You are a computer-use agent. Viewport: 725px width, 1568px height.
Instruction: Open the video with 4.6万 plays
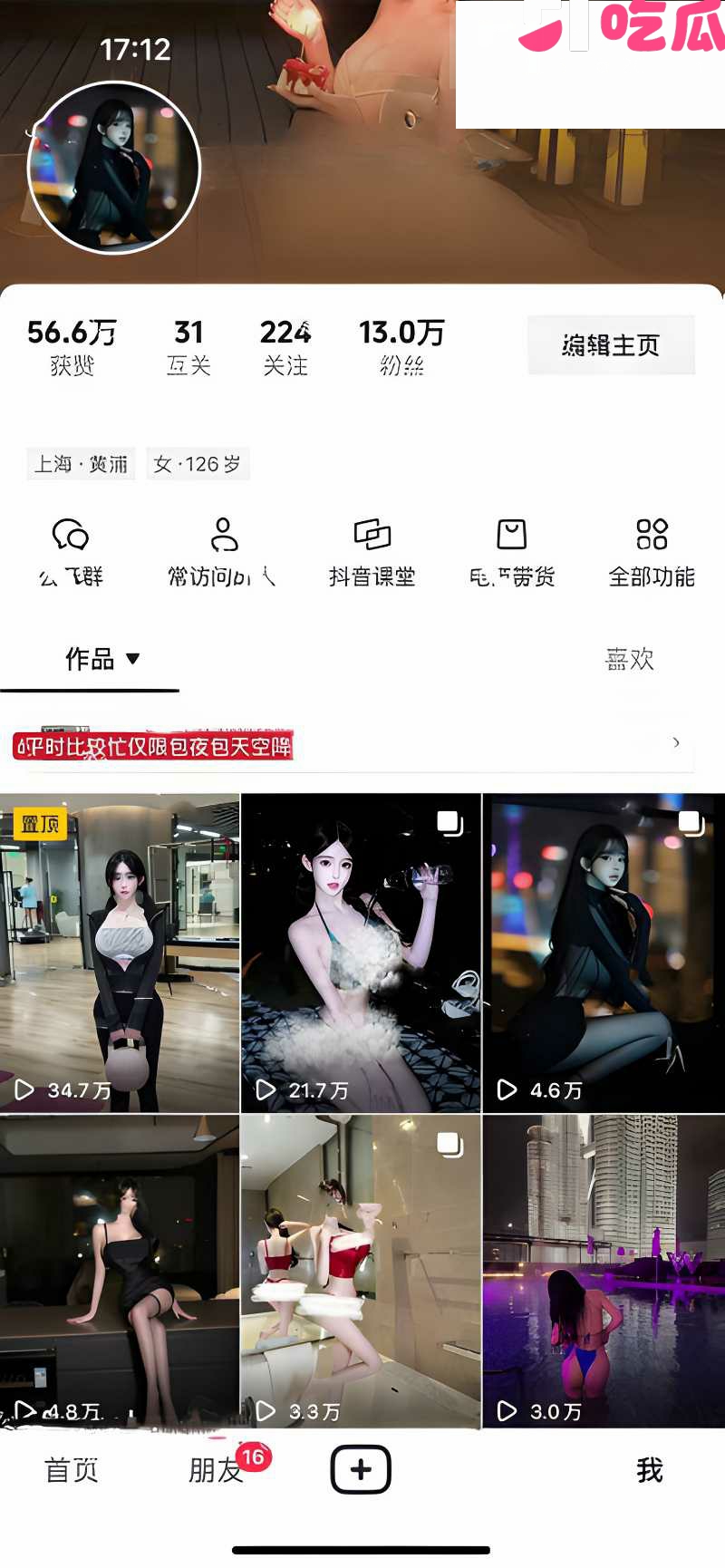pyautogui.click(x=604, y=953)
